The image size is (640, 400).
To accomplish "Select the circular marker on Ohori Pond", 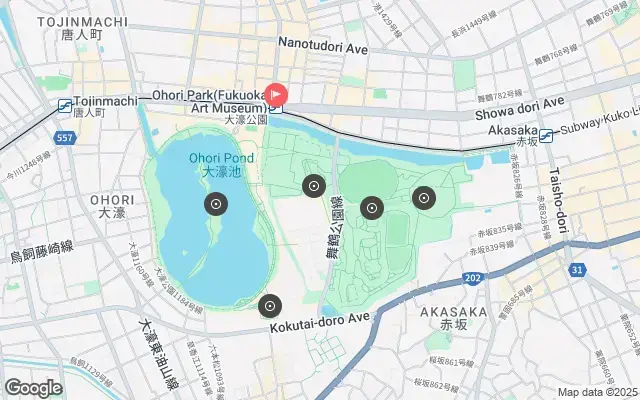I will coord(215,205).
